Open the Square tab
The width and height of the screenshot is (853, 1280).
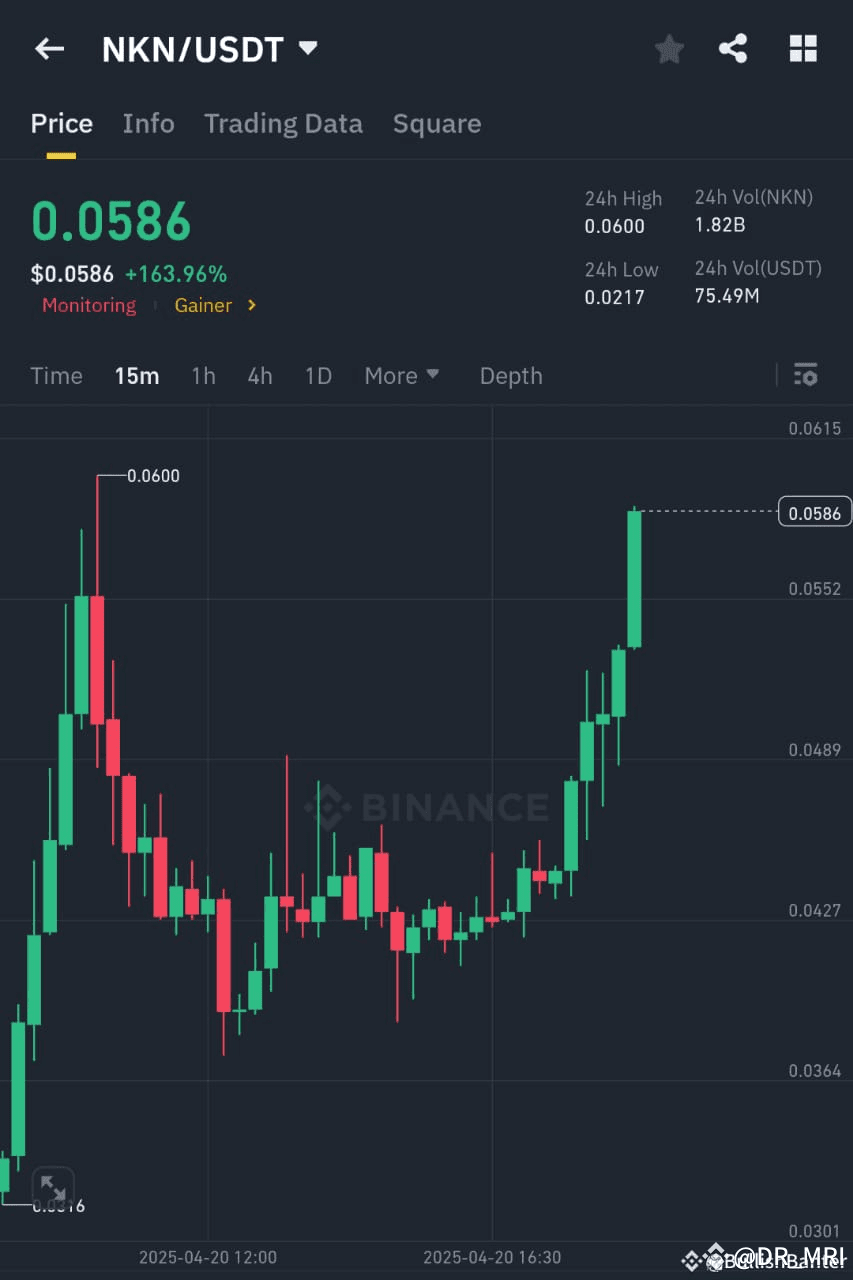(437, 124)
